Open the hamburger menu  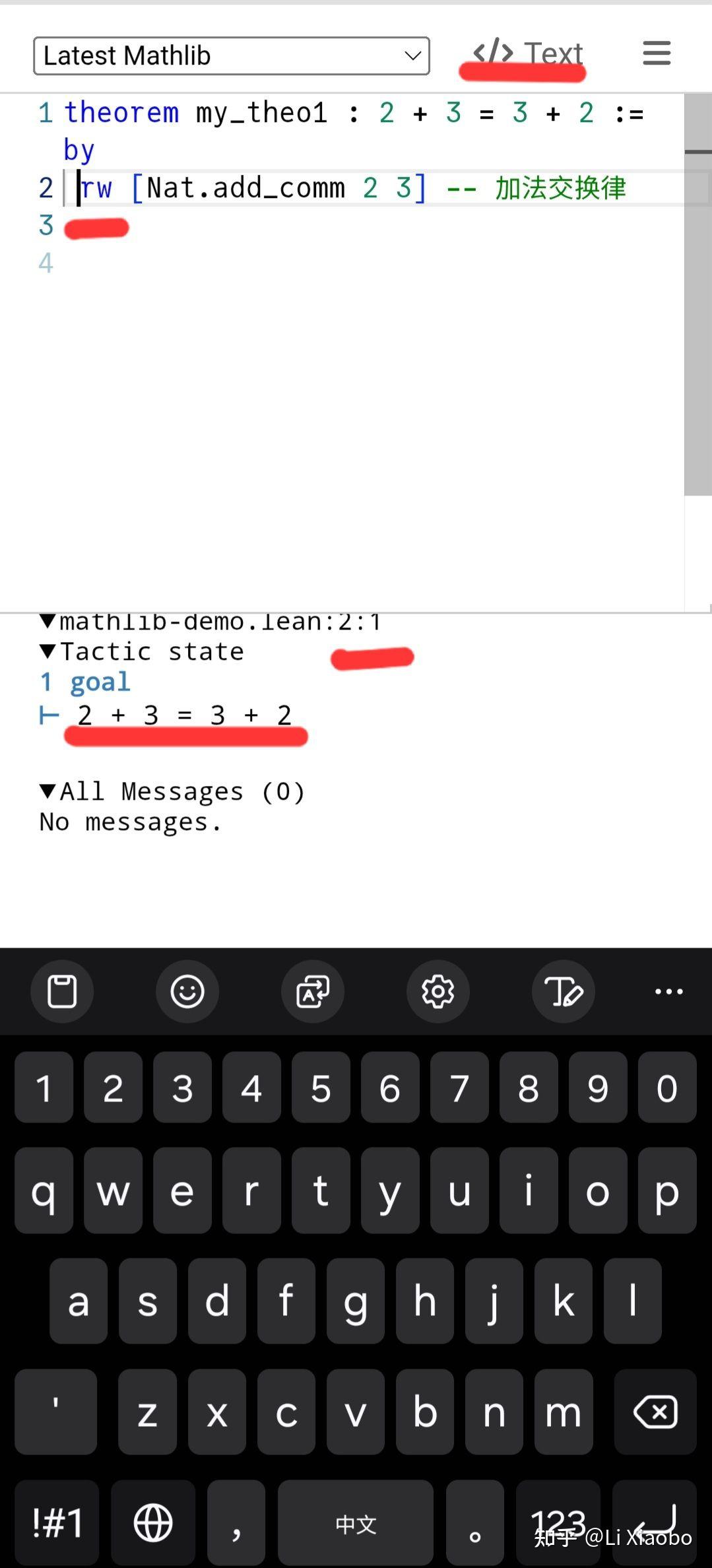[x=657, y=53]
